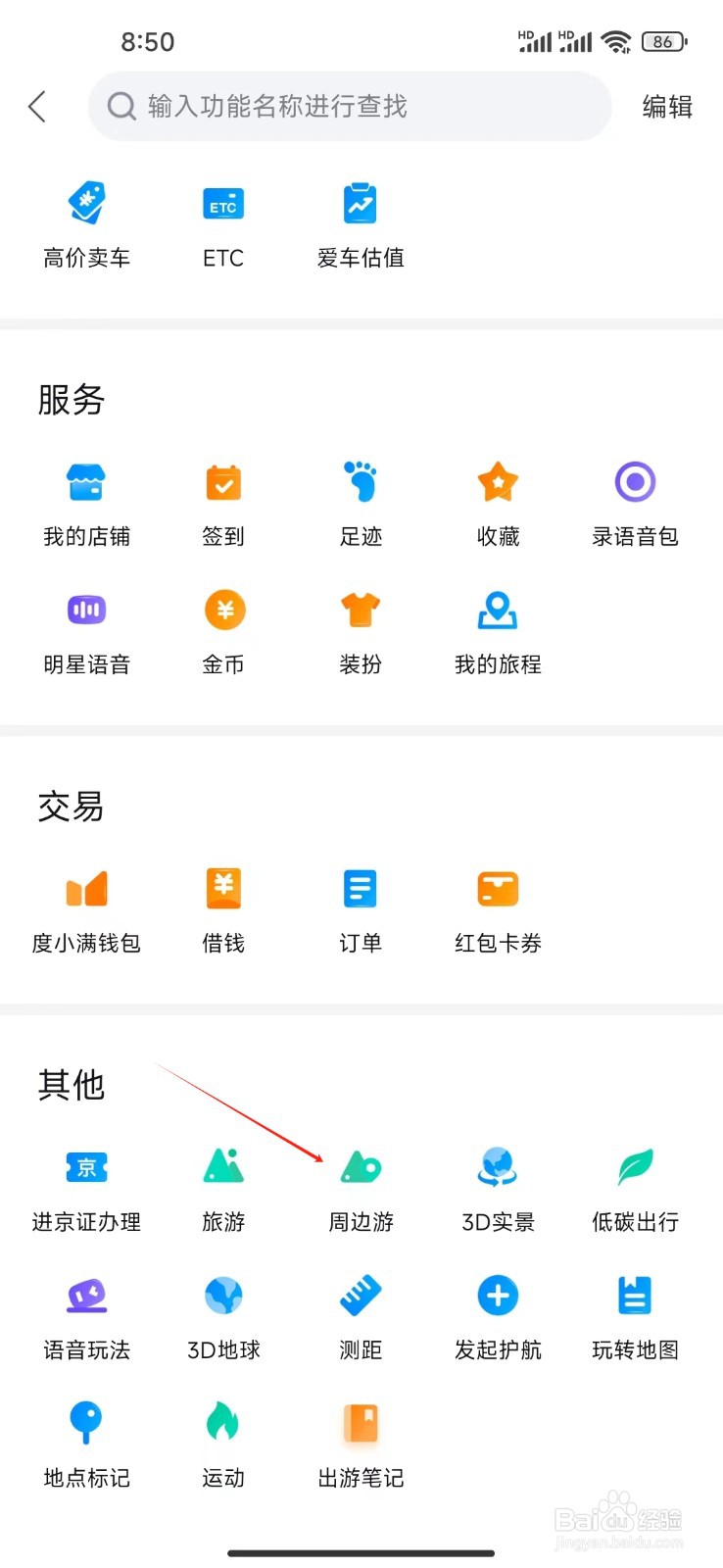Screen dimensions: 723x1568
Task: Tap the 编辑 edit button
Action: pos(666,106)
